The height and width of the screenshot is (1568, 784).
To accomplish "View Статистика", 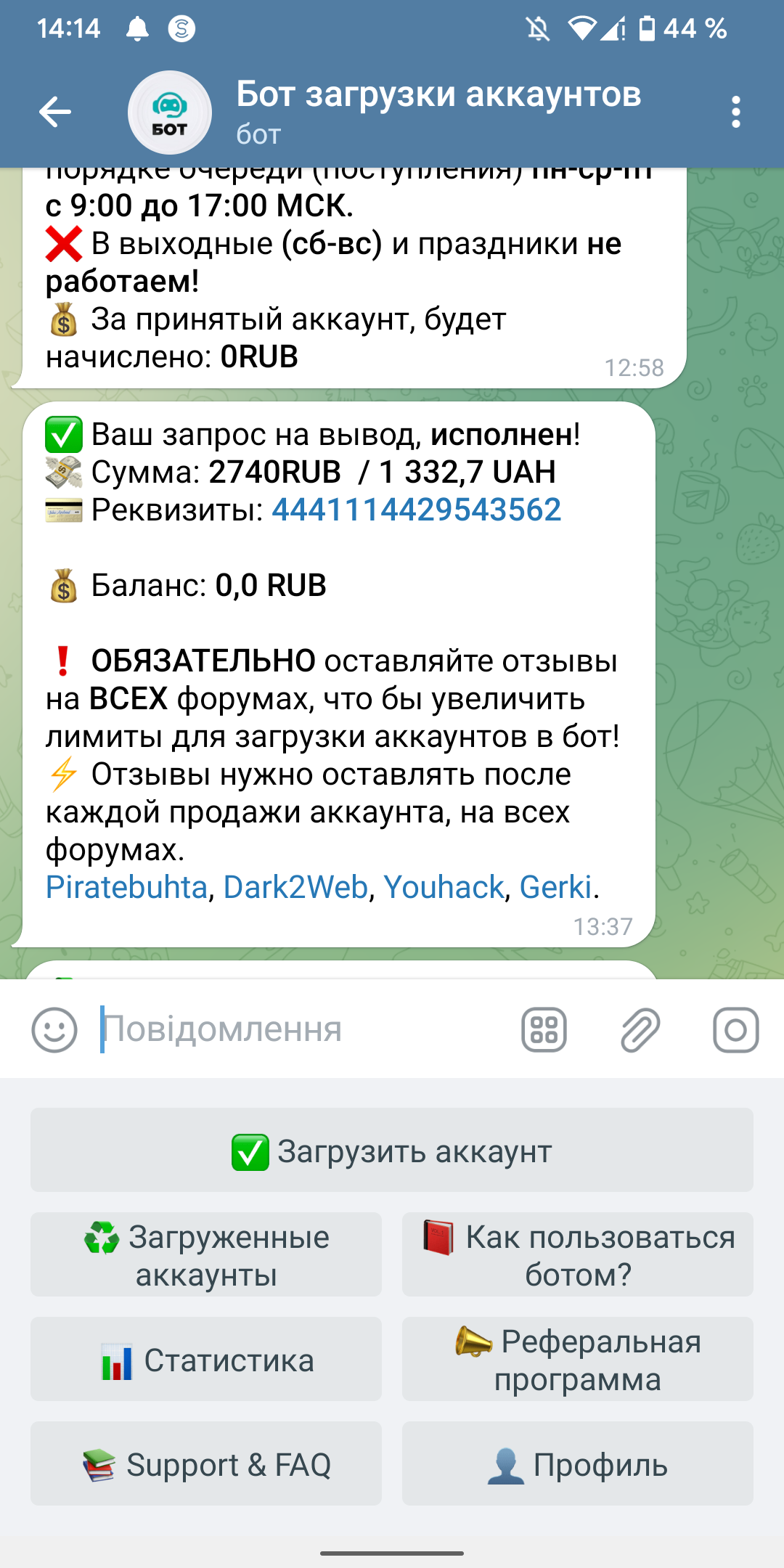I will point(206,1360).
